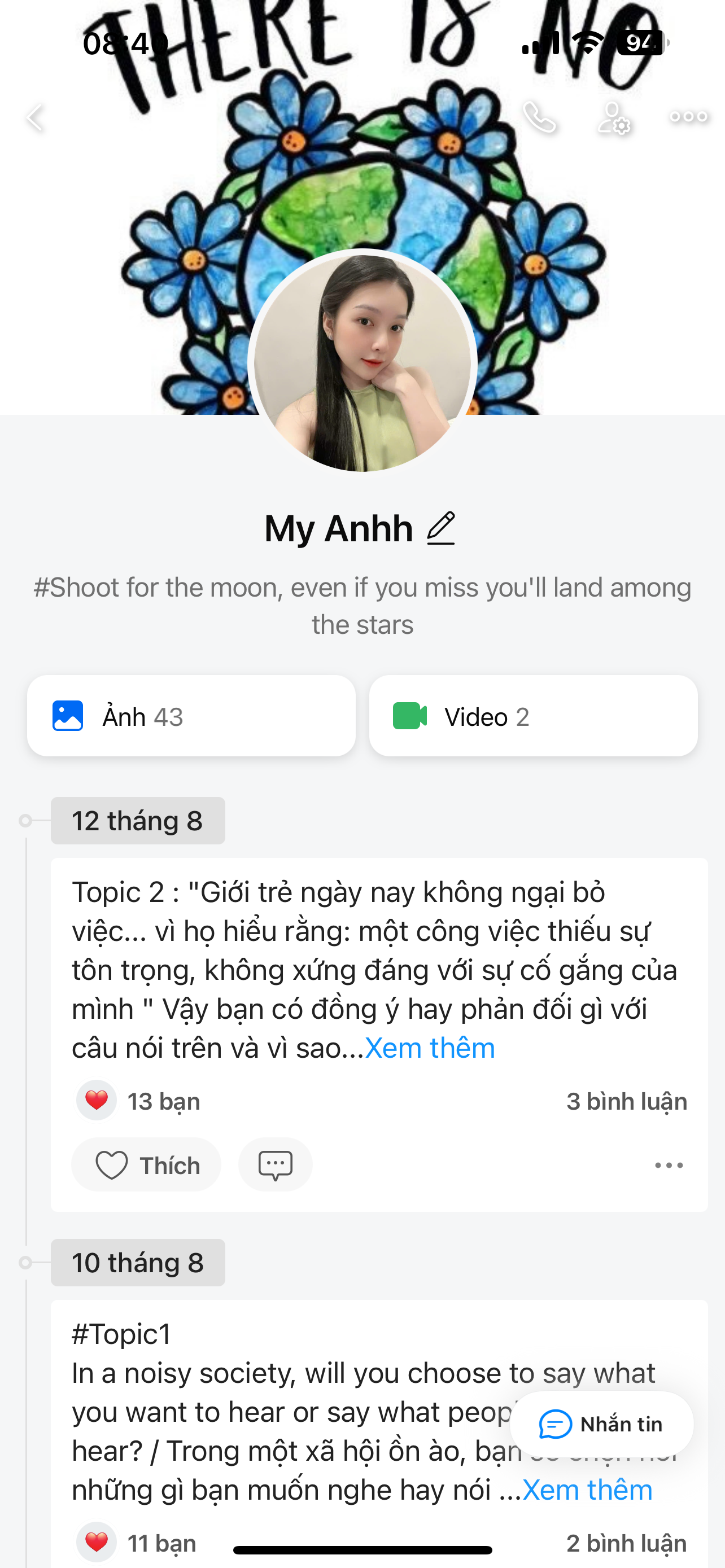Edit the nickname with the pencil icon
Image resolution: width=725 pixels, height=1568 pixels.
click(441, 528)
